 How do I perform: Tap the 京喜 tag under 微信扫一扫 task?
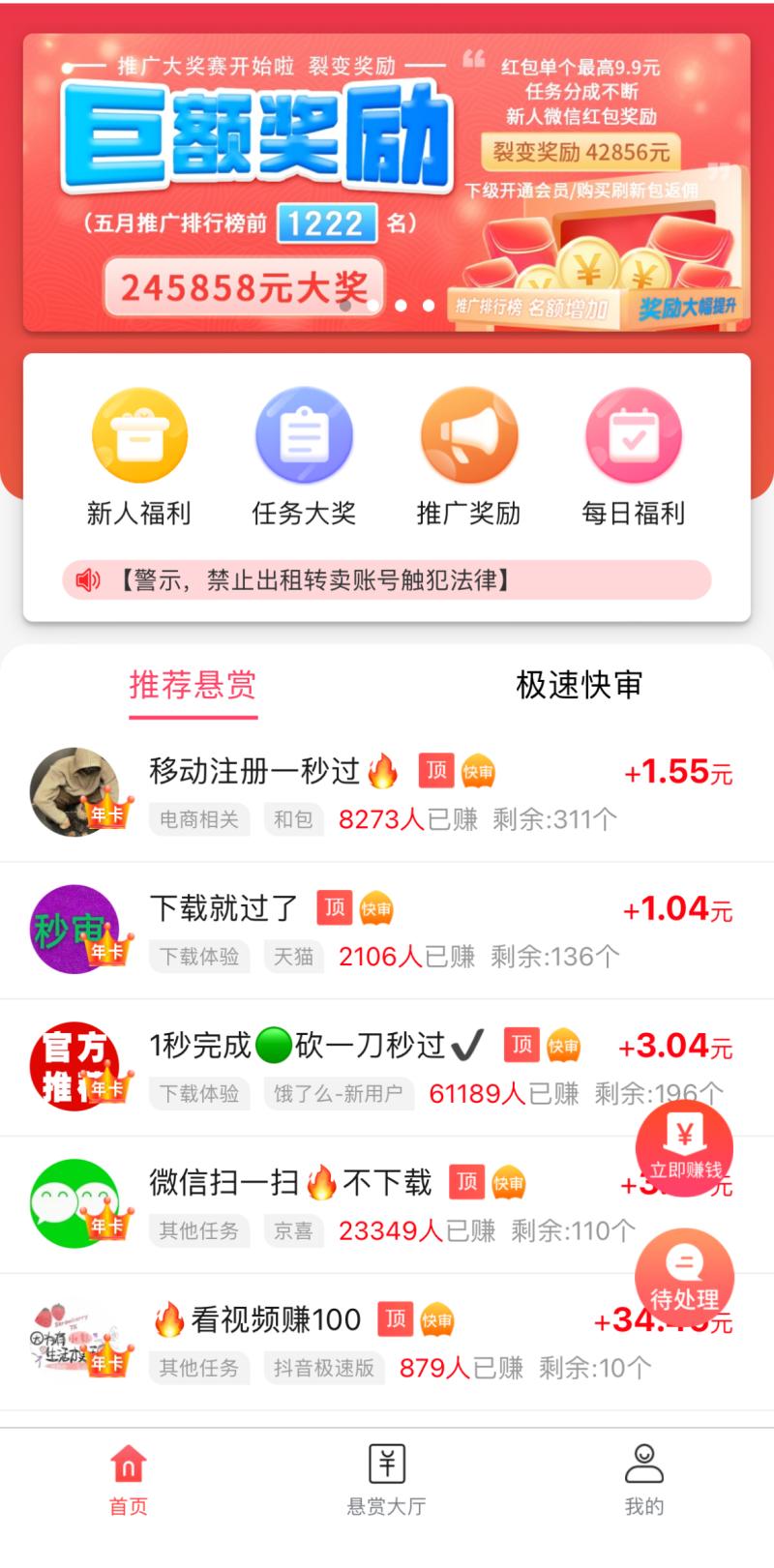pos(293,1231)
